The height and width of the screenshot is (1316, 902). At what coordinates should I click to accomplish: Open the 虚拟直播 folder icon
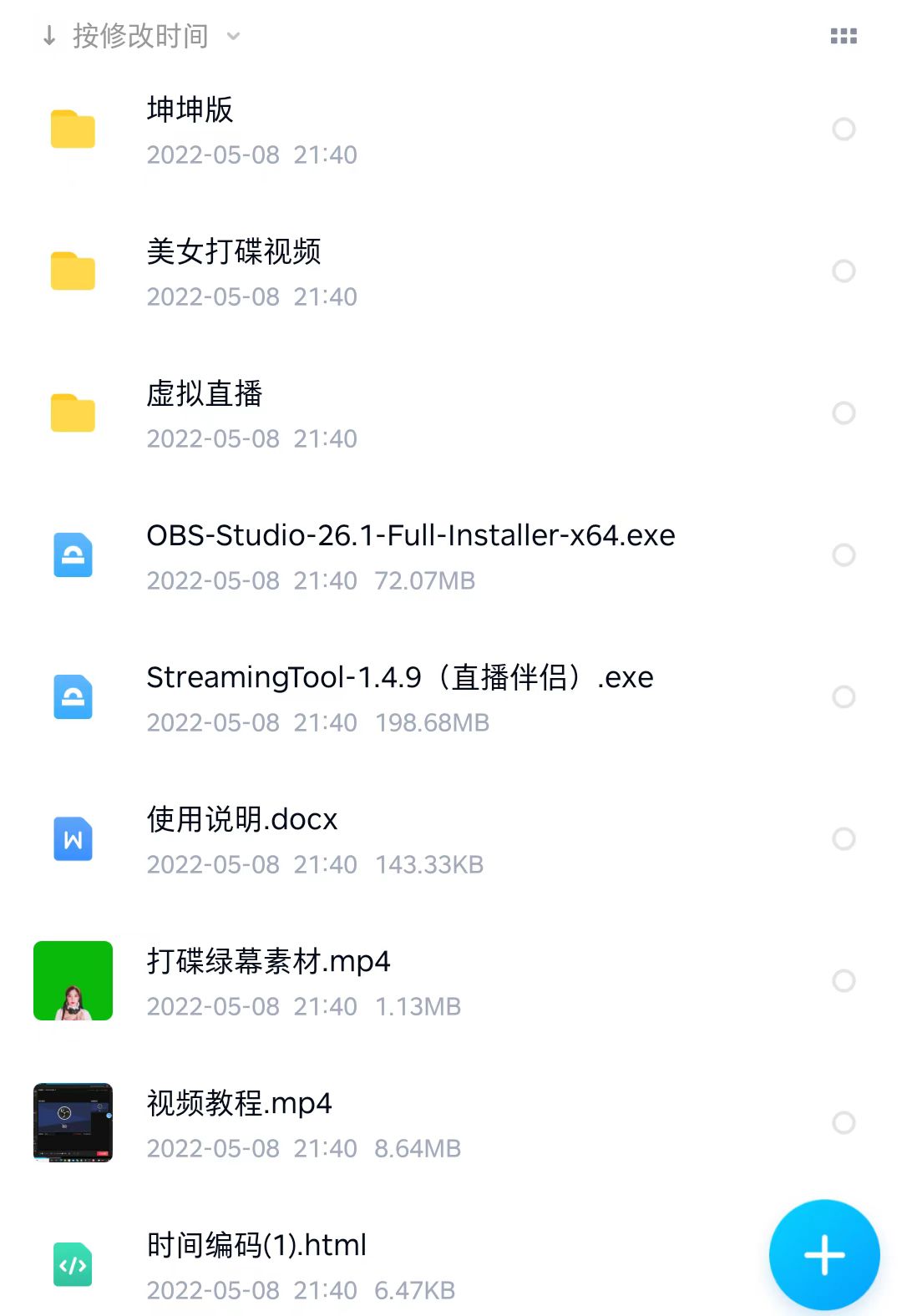point(72,413)
